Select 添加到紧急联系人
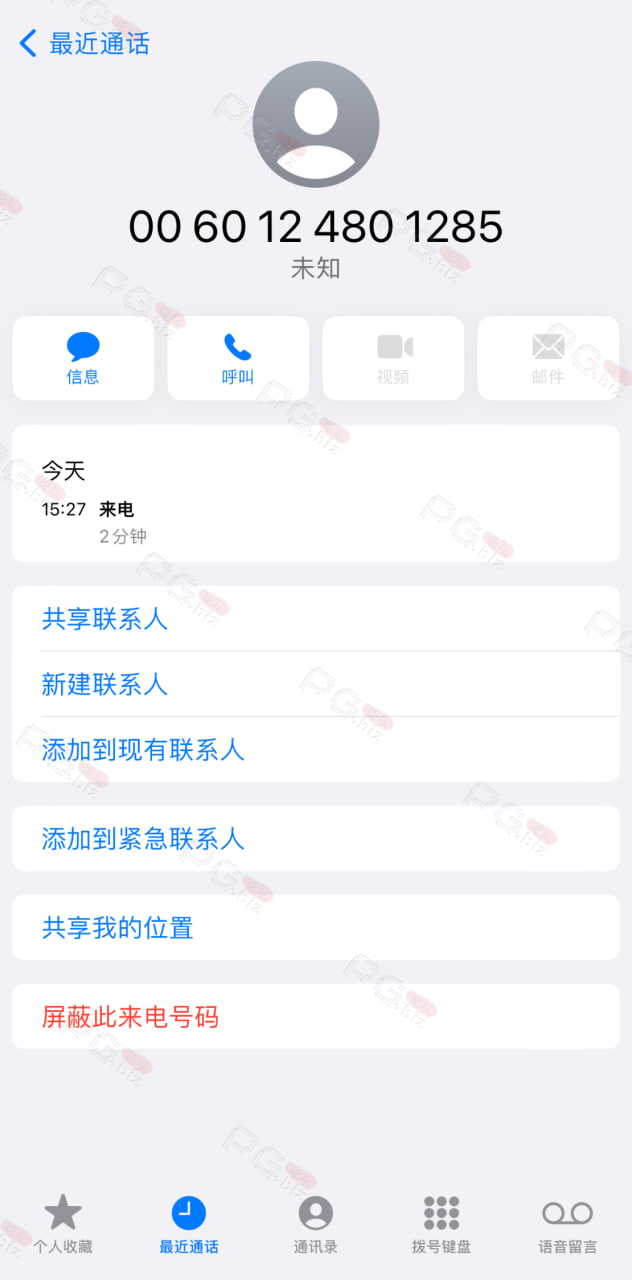The image size is (632, 1280). point(316,838)
